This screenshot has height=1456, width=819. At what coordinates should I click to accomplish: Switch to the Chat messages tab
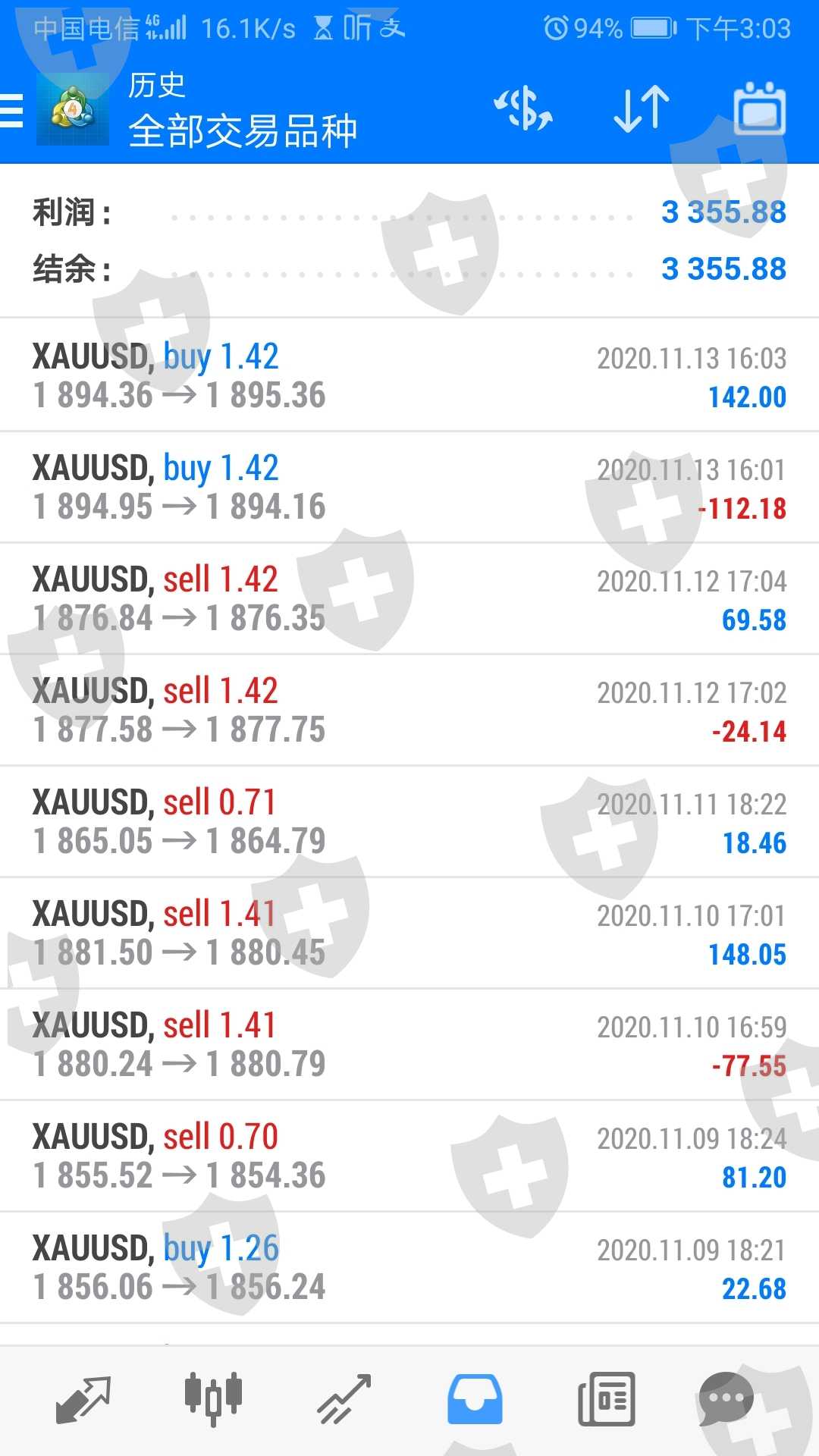[x=726, y=1399]
